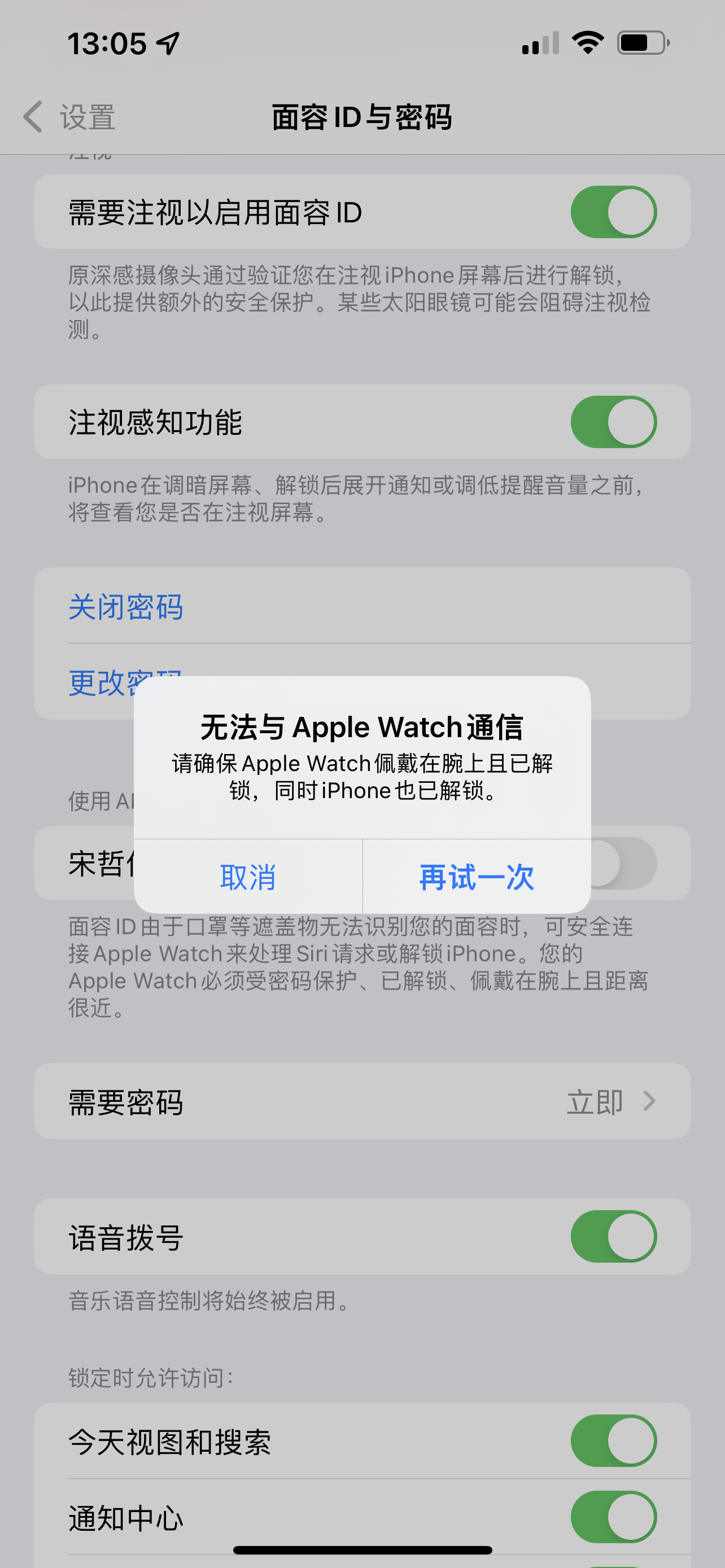This screenshot has width=725, height=1568.
Task: Open 需要密码 setting
Action: pyautogui.click(x=362, y=1101)
